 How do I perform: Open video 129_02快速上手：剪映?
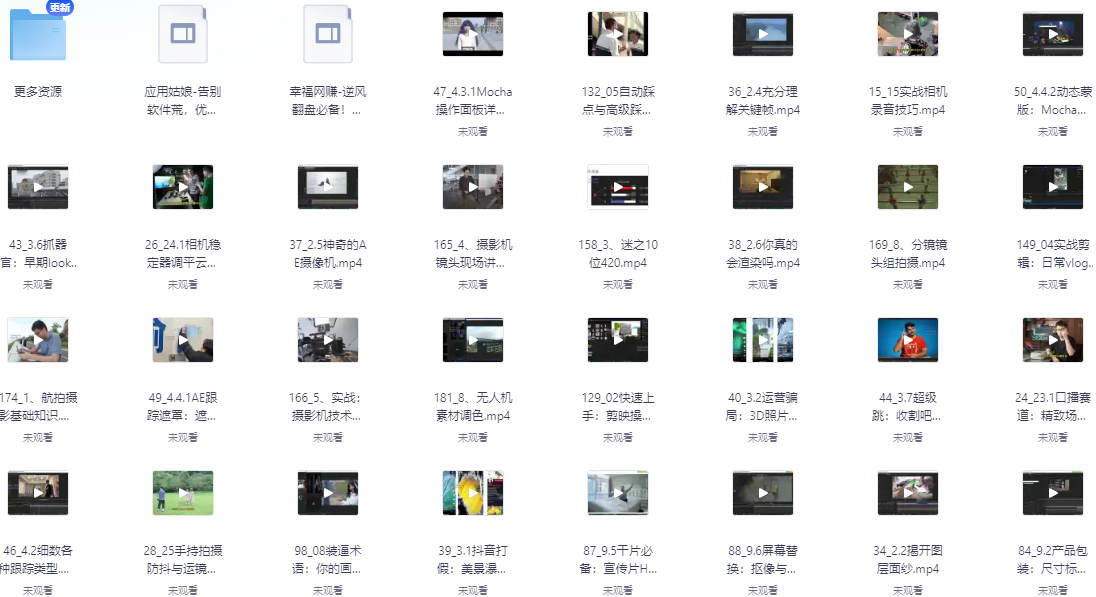click(617, 340)
